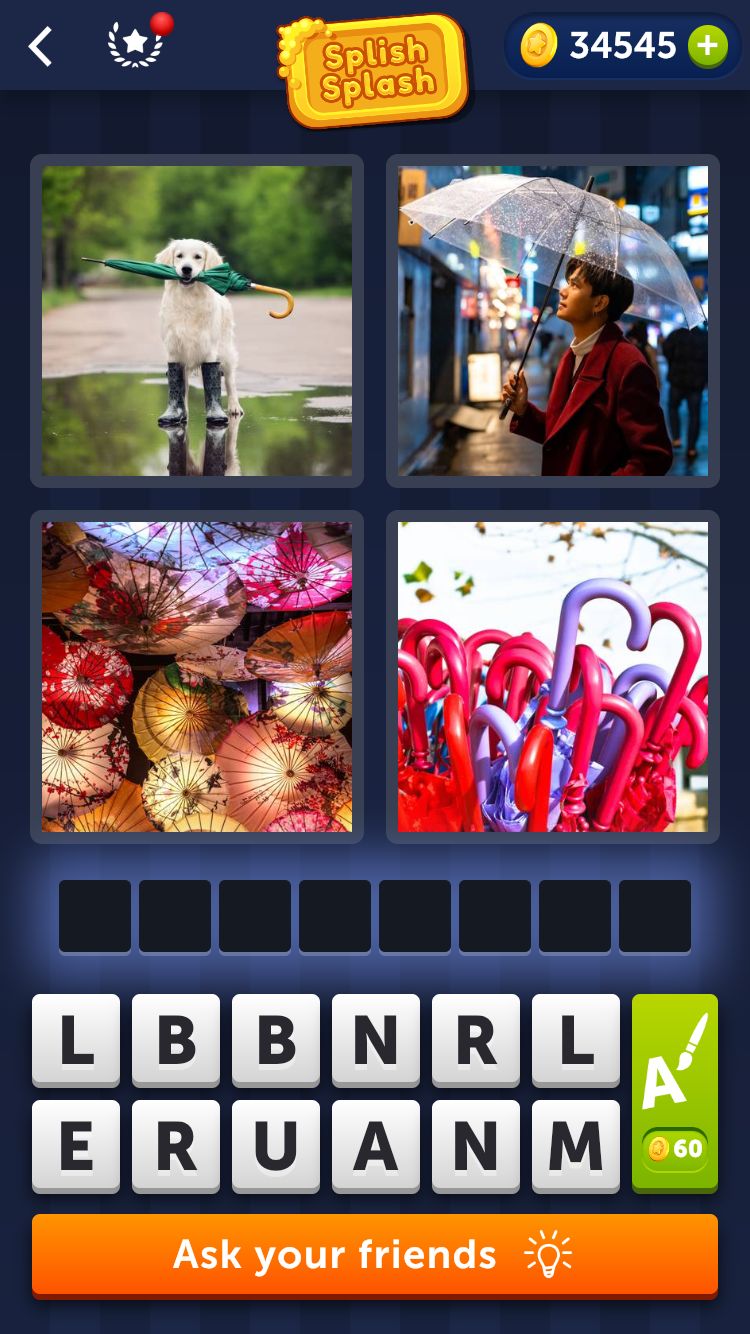Enlarge the colorful paper parasols picture
750x1334 pixels.
click(x=197, y=677)
